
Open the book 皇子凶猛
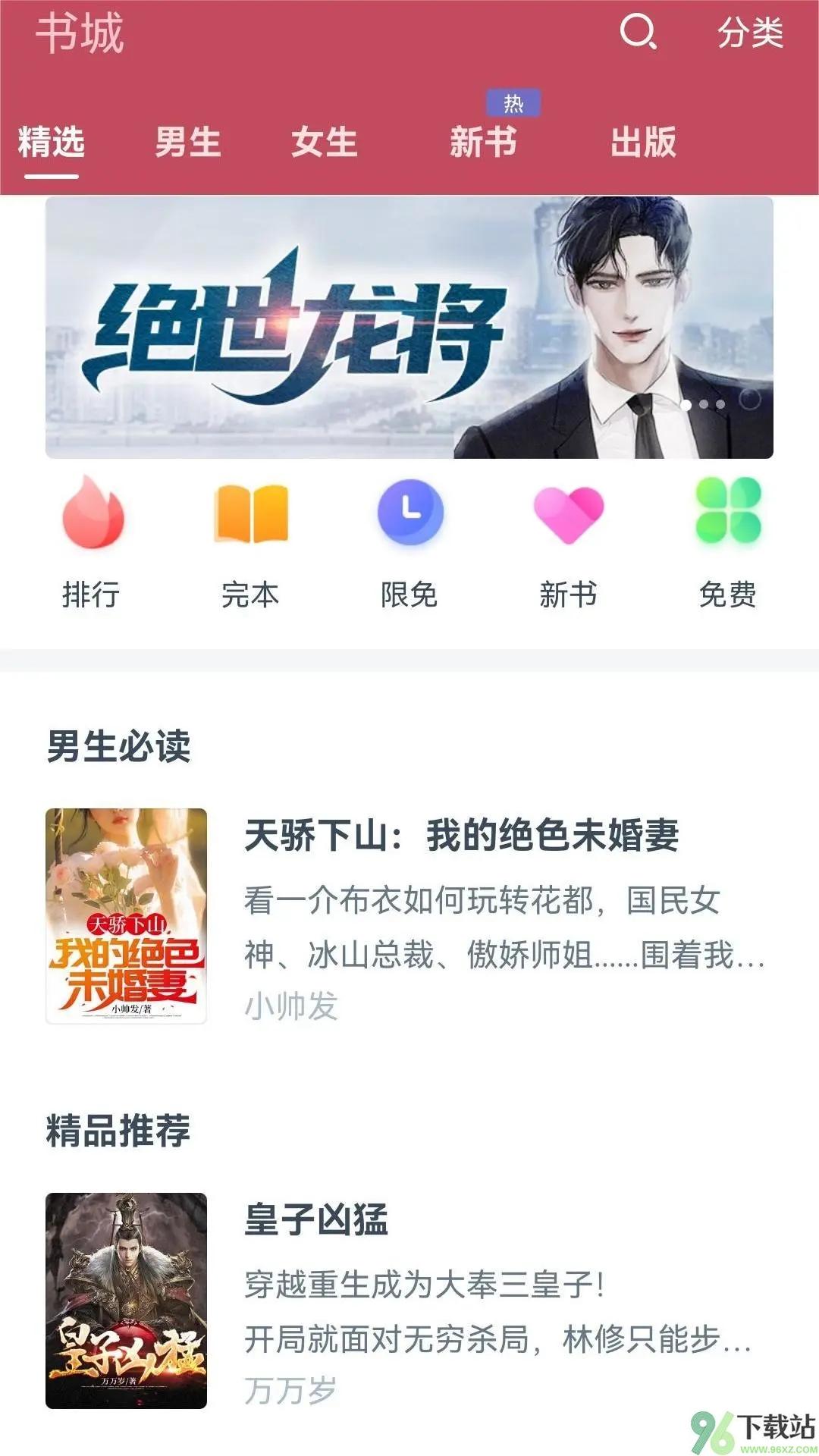pos(316,1220)
